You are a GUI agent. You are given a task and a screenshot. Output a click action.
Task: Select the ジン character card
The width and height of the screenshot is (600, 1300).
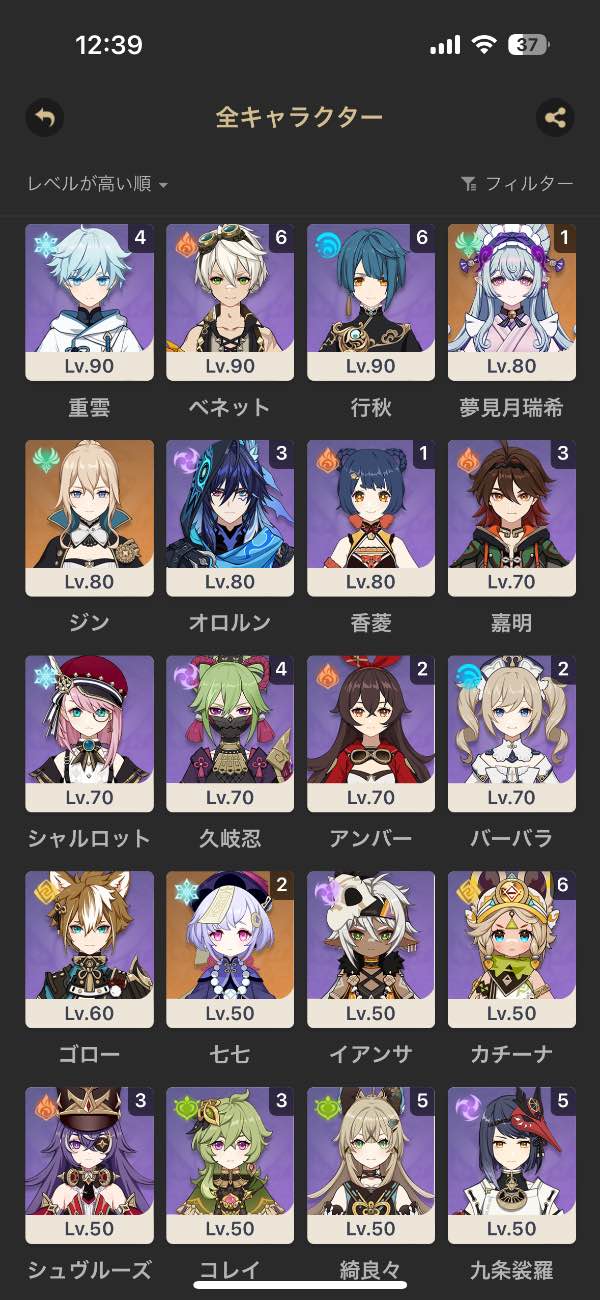89,518
